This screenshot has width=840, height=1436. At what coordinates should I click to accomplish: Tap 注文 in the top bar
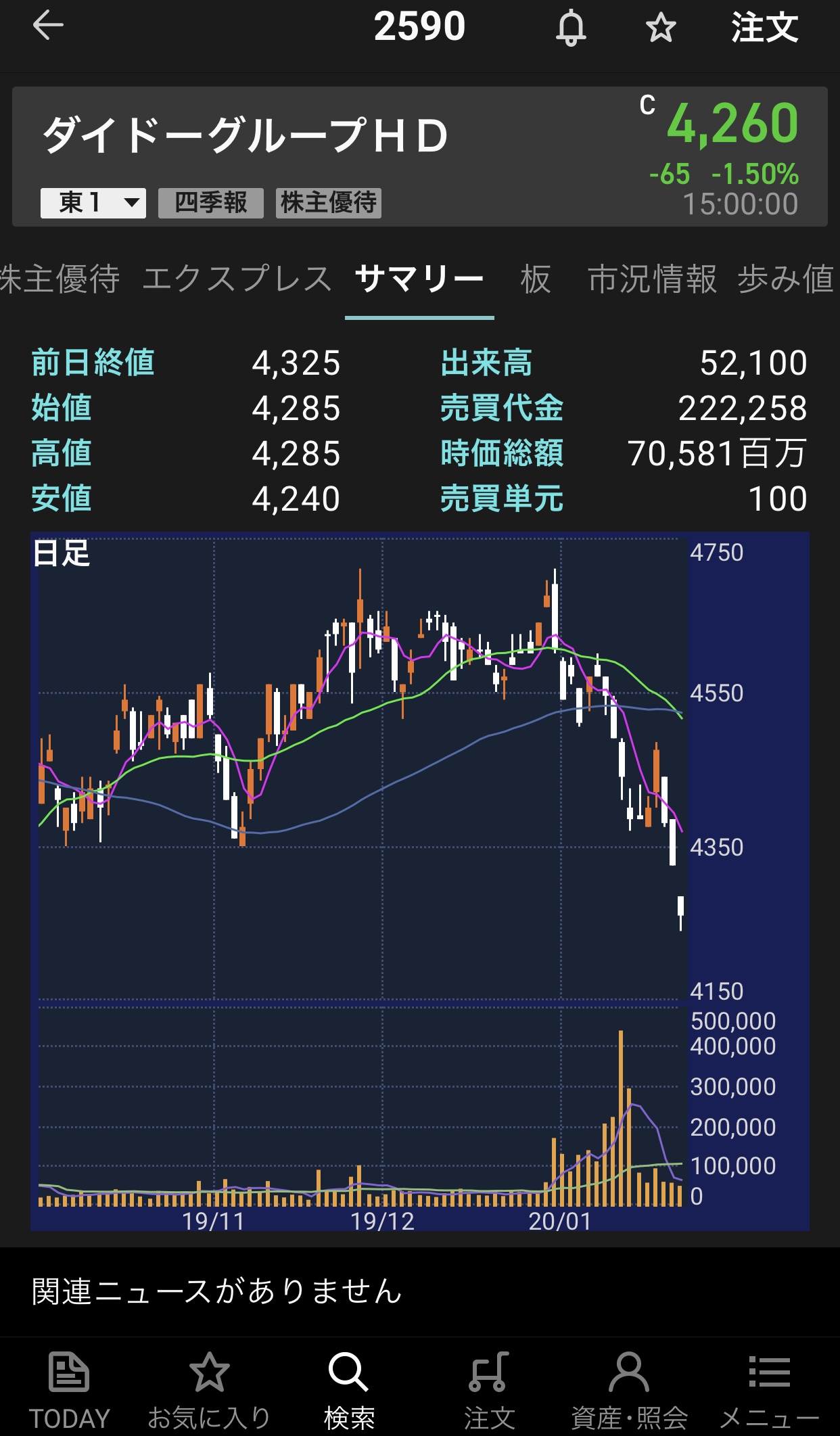coord(764,28)
